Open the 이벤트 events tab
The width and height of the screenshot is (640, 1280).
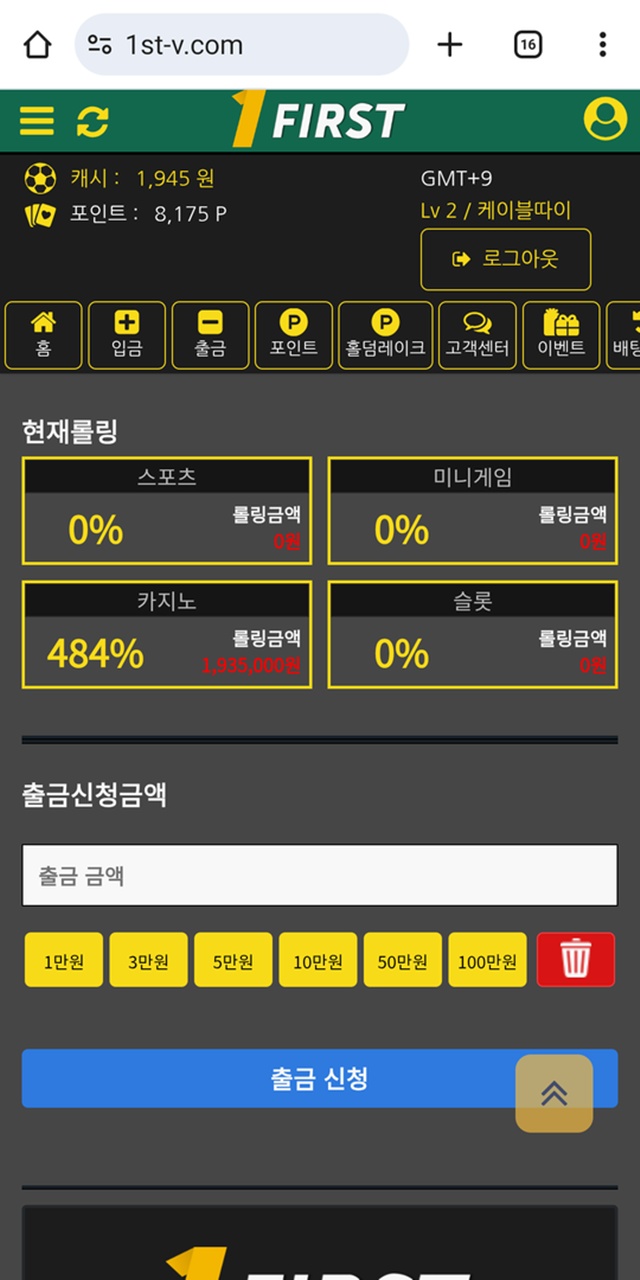561,335
